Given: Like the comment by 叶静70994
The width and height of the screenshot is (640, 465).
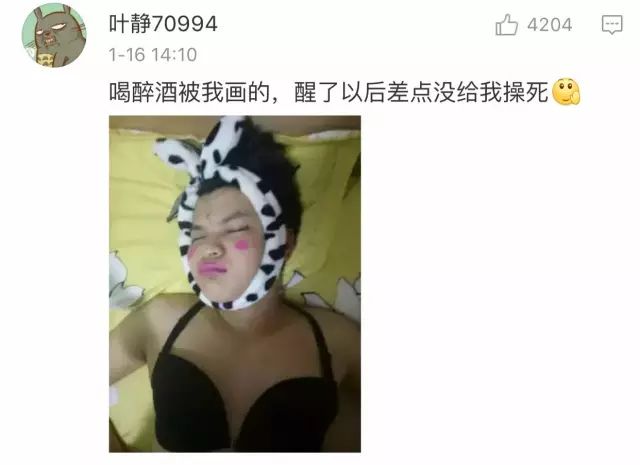Looking at the screenshot, I should (x=509, y=25).
